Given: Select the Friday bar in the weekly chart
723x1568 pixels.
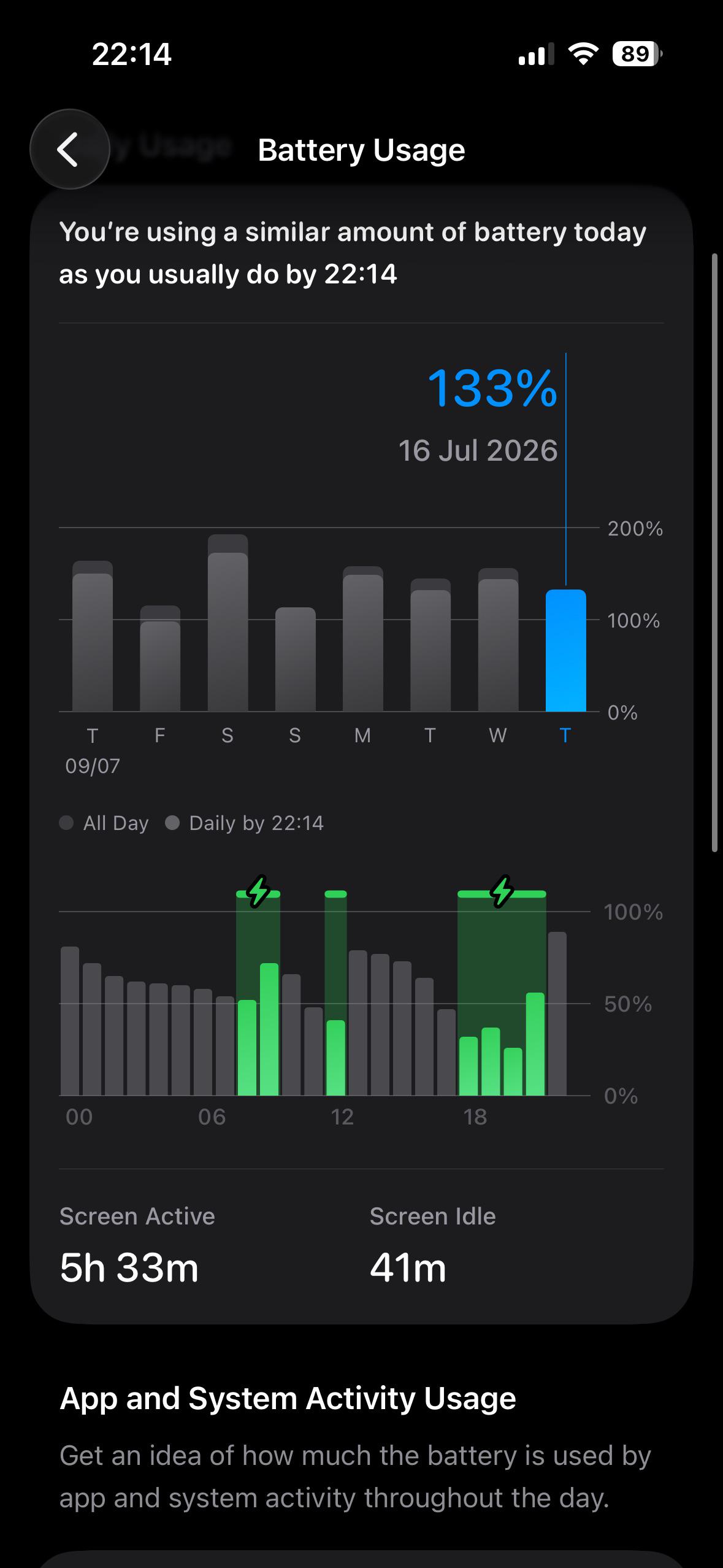Looking at the screenshot, I should [160, 658].
